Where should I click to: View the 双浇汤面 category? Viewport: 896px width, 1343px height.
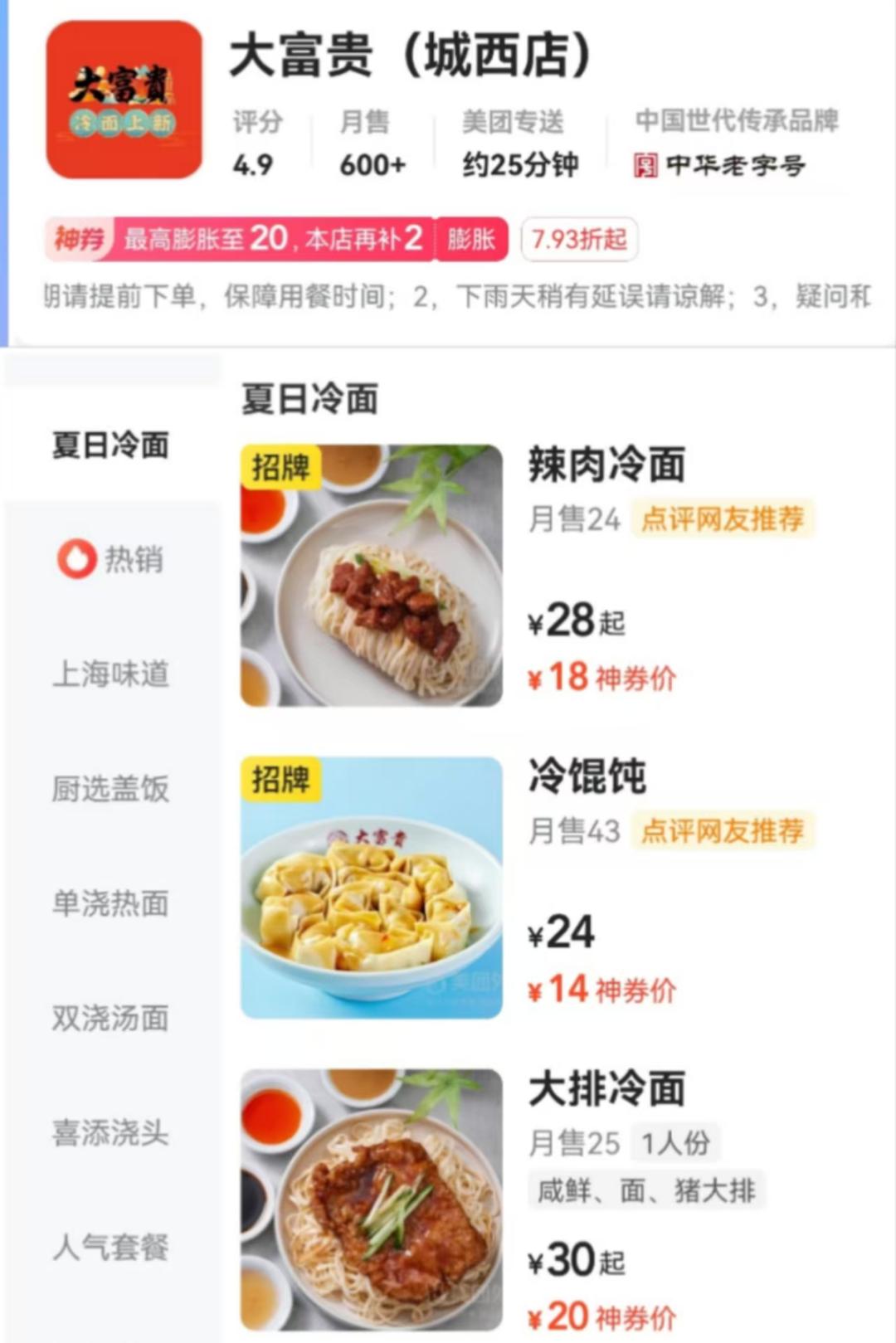pos(110,1018)
